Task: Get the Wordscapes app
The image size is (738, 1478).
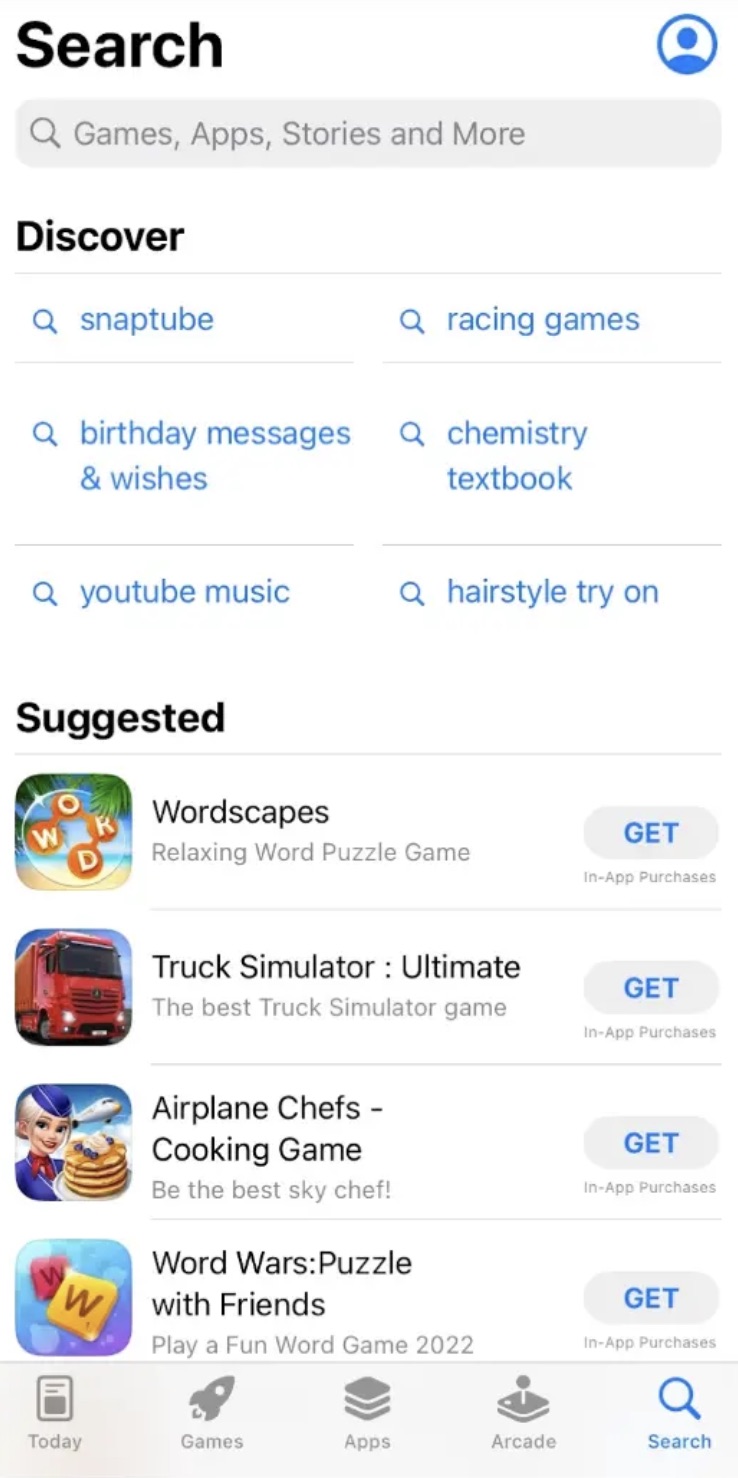Action: pyautogui.click(x=650, y=832)
